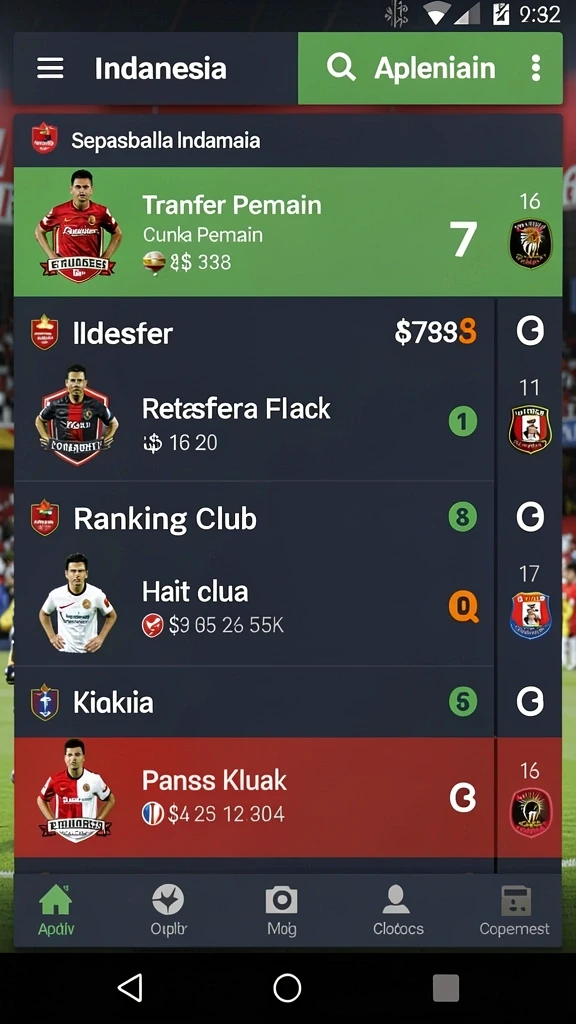Go back with system back button
Viewport: 576px width, 1024px height.
131,988
